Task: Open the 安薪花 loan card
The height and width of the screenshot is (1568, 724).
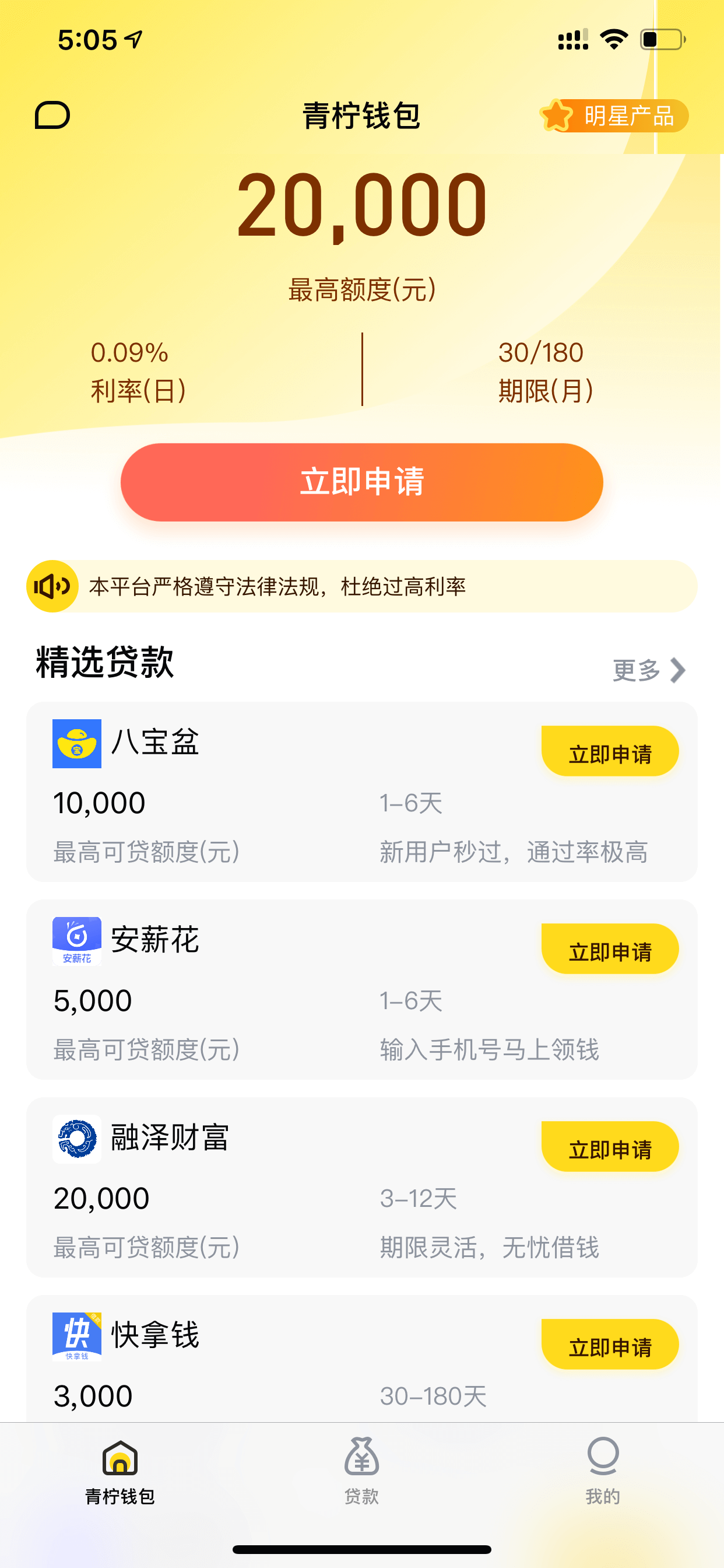Action: point(361,989)
